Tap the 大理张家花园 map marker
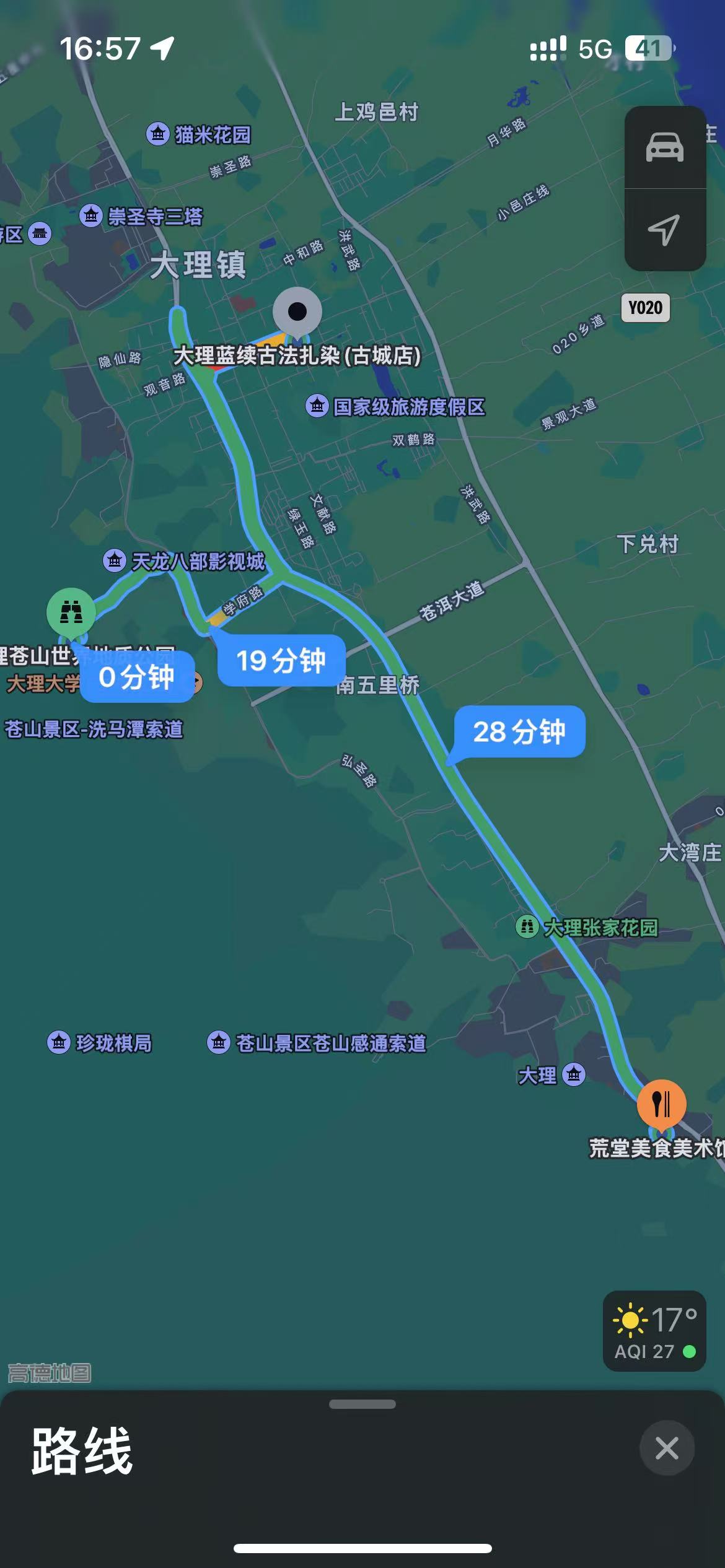This screenshot has width=725, height=1568. pyautogui.click(x=527, y=927)
